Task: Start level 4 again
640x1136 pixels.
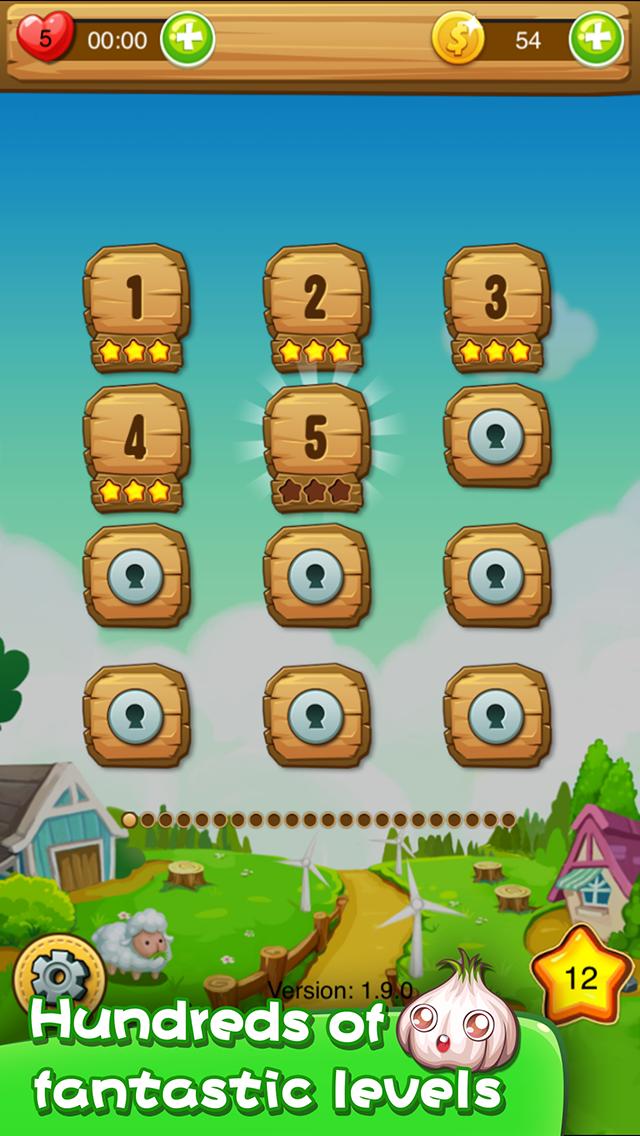Action: 135,445
